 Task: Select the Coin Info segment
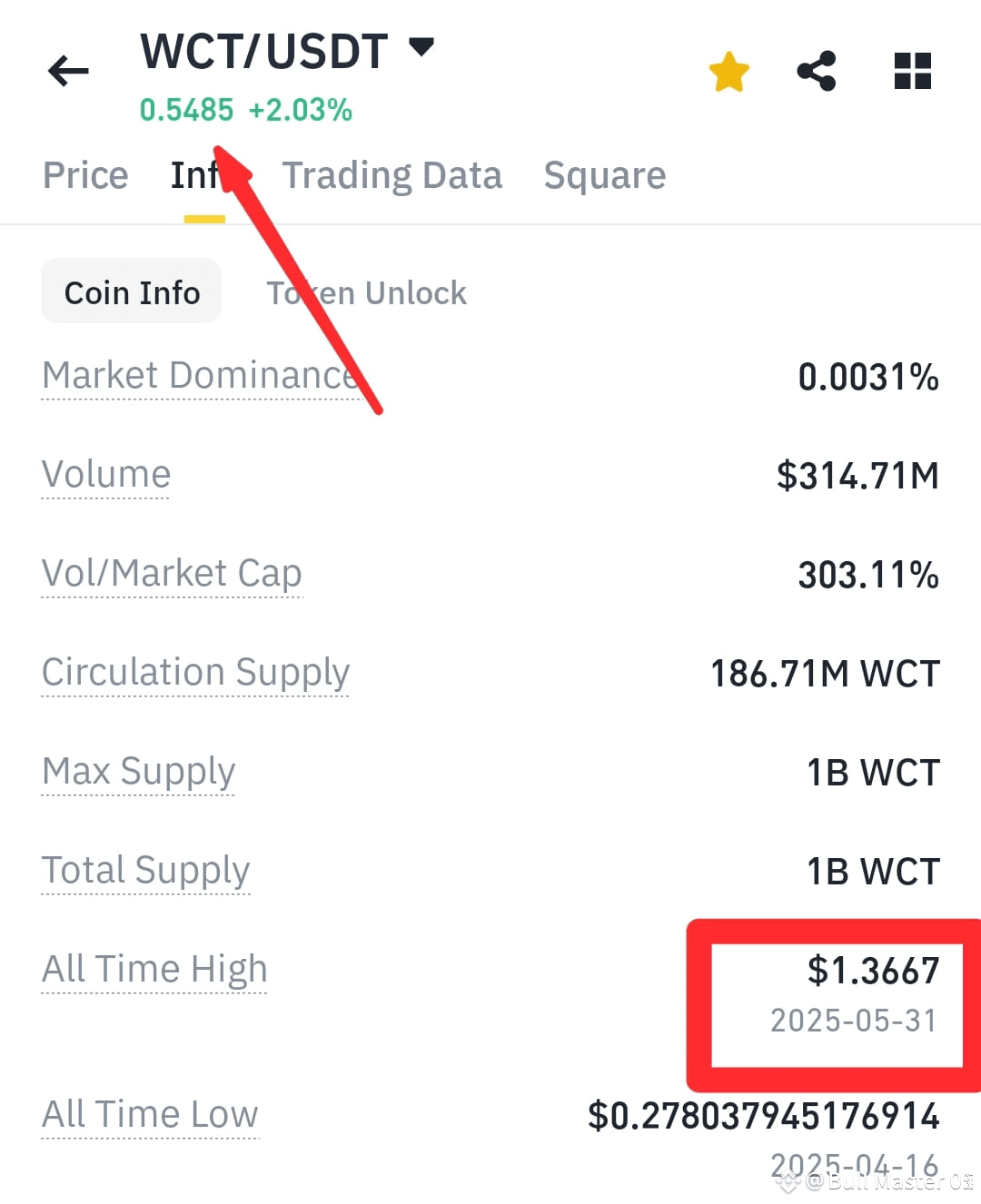(131, 291)
